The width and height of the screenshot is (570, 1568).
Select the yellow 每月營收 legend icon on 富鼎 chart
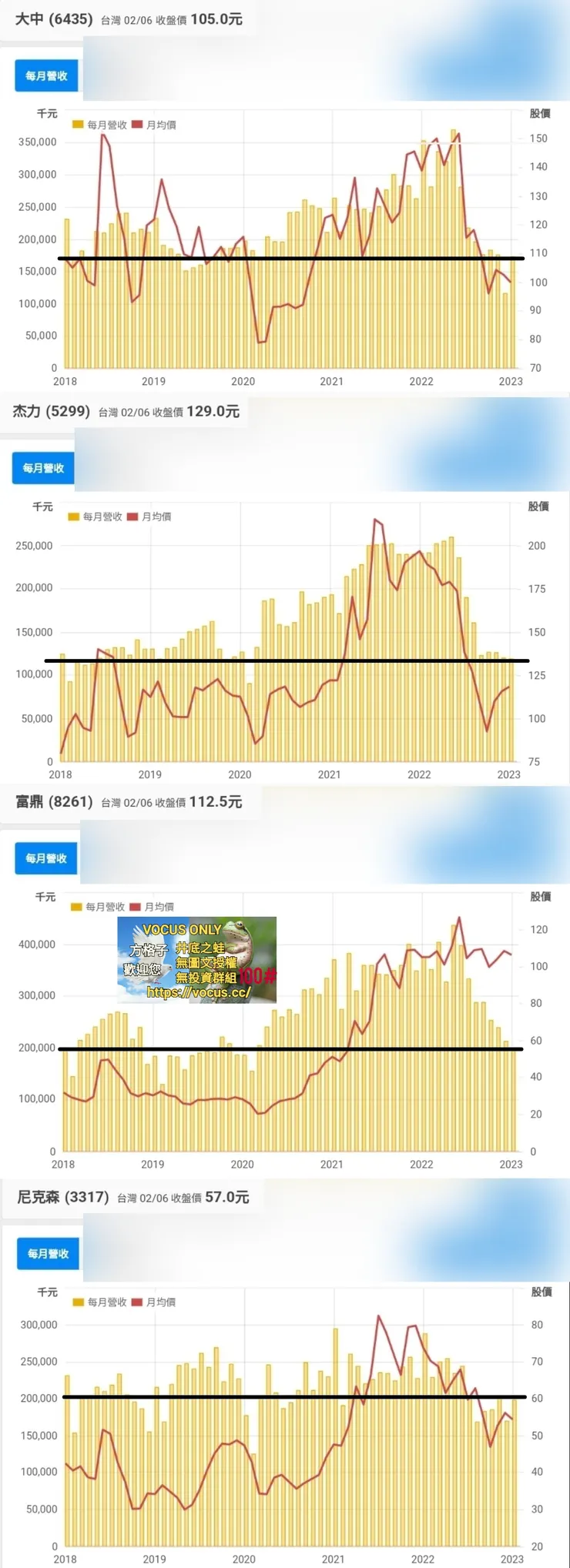(x=75, y=907)
